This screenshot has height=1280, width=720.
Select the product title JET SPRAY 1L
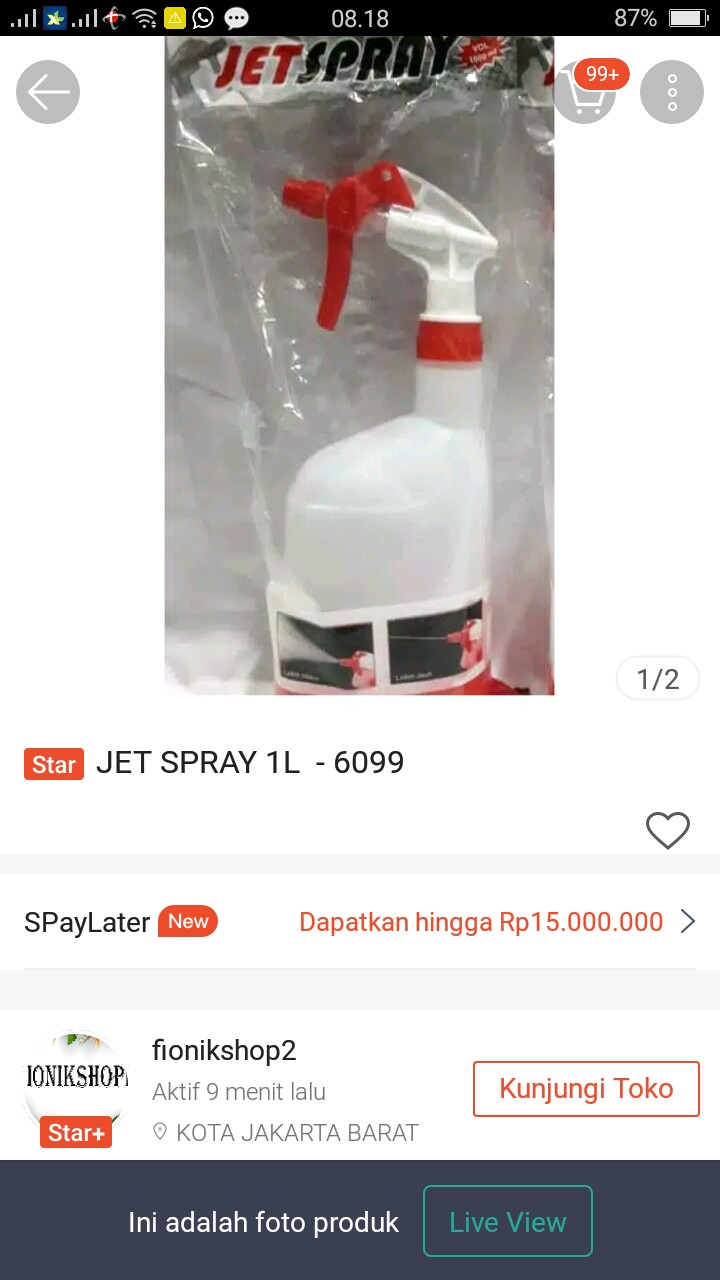[250, 763]
